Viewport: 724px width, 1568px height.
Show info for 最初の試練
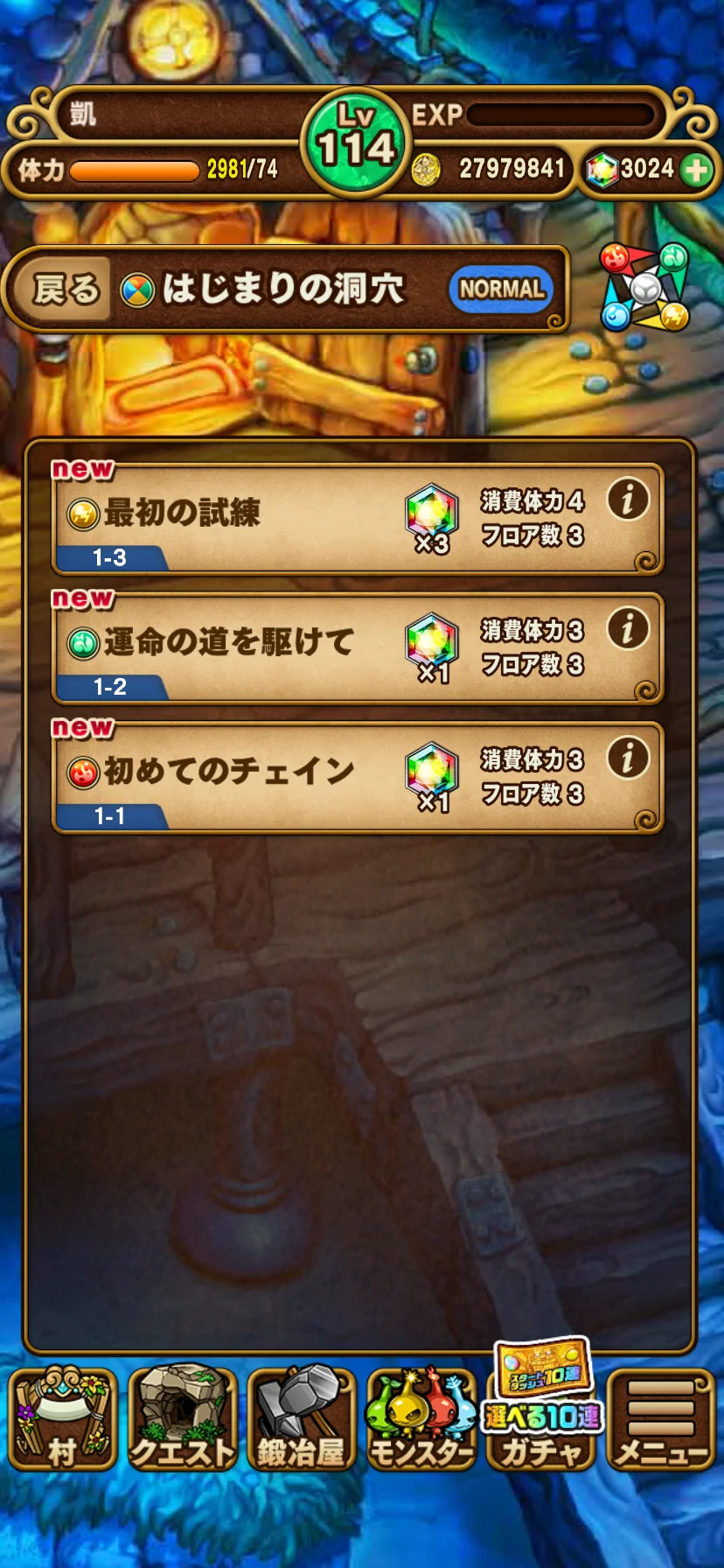click(x=628, y=500)
